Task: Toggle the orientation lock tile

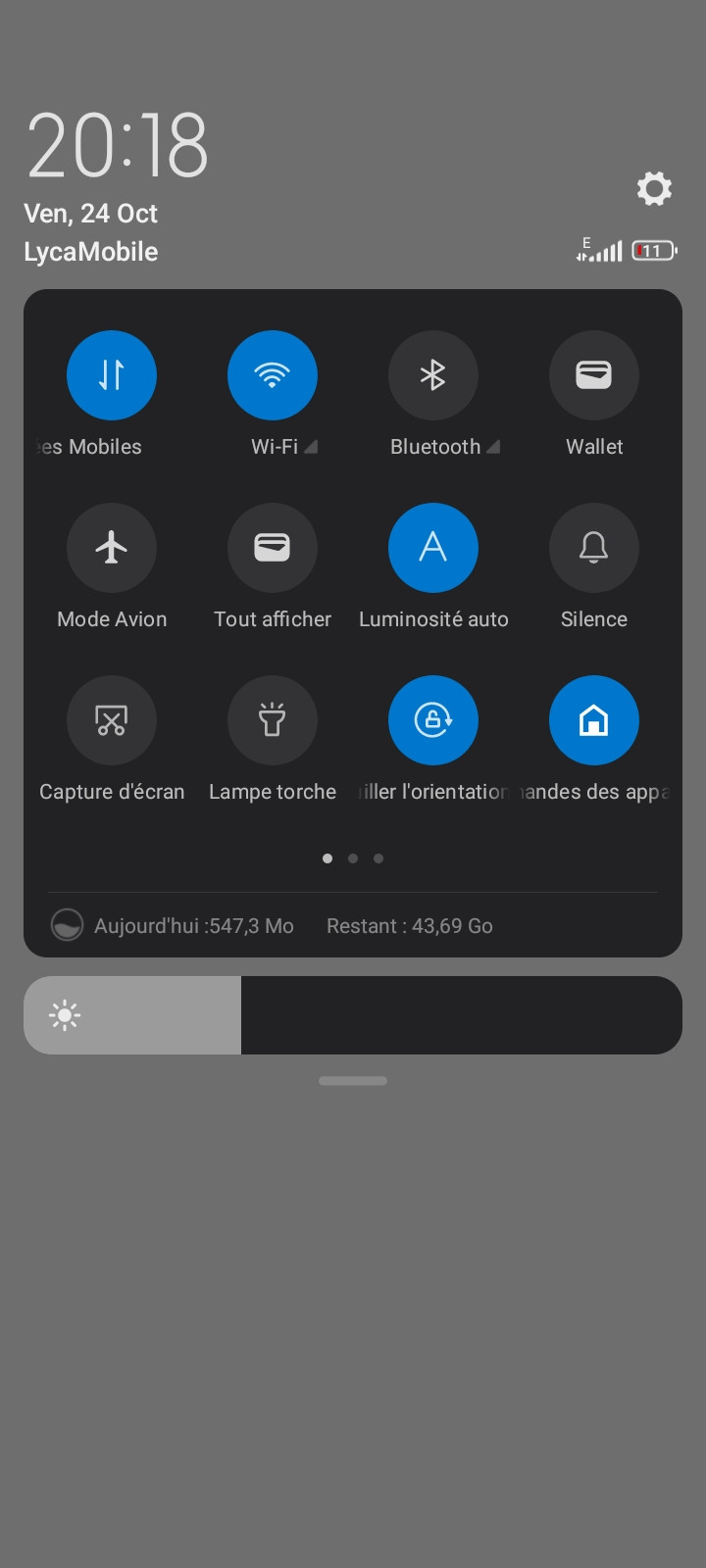Action: (x=433, y=720)
